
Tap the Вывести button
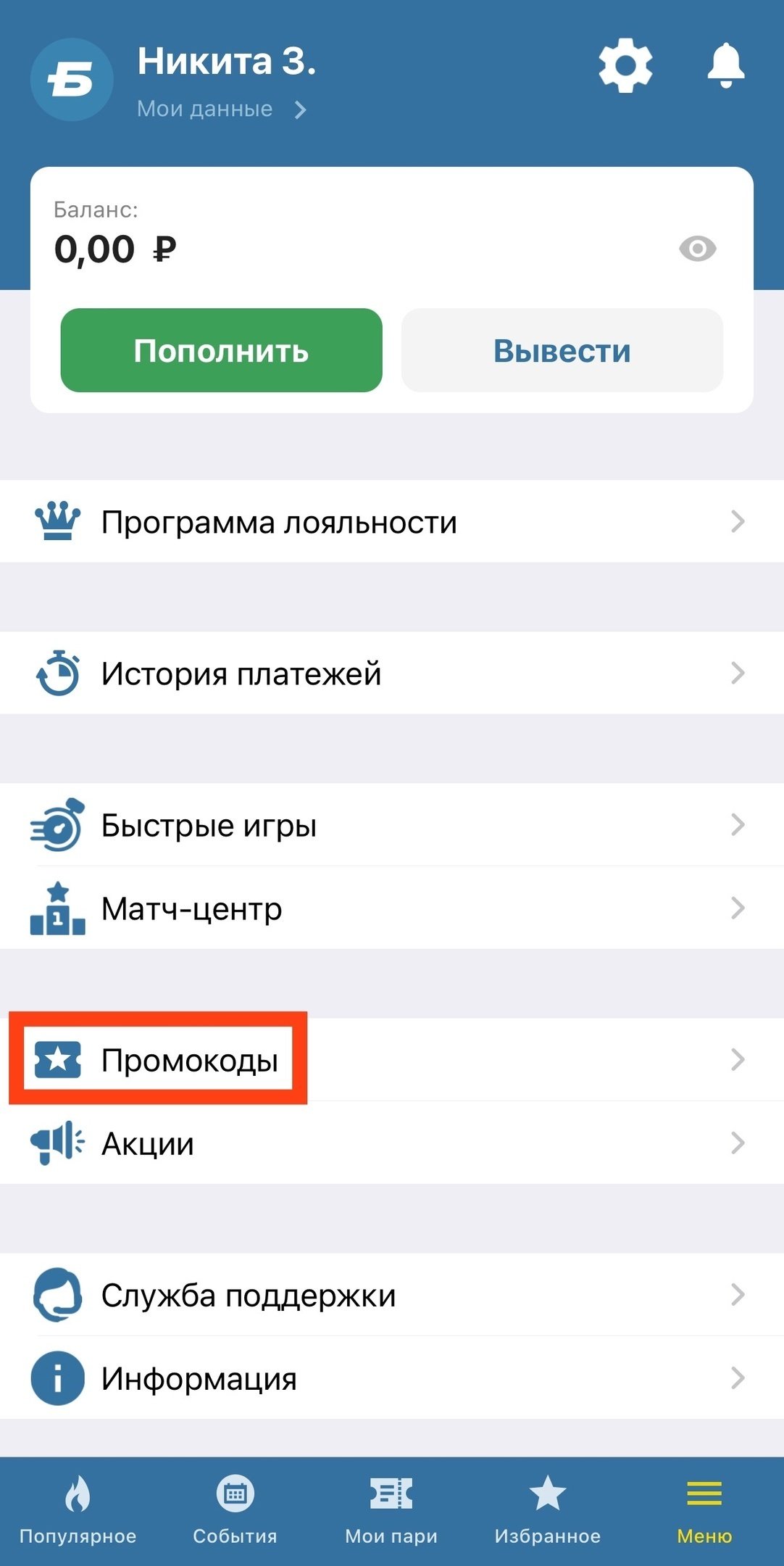562,351
